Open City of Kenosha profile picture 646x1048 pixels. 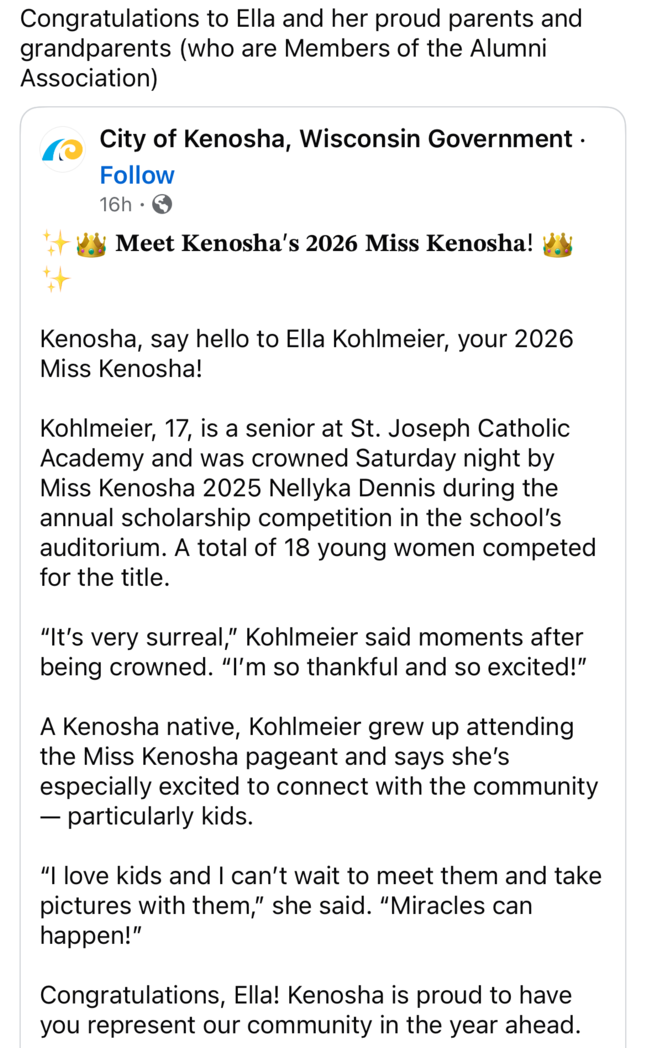point(62,151)
